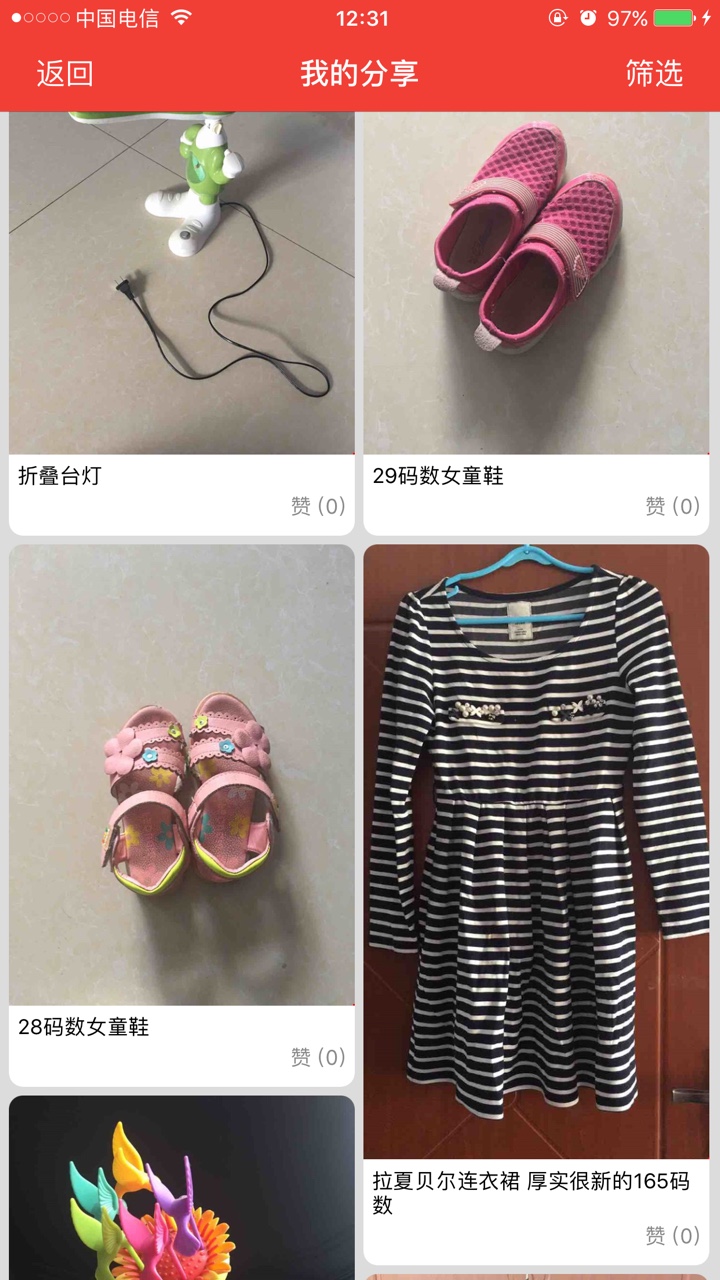The image size is (720, 1280).
Task: Open the 28码数女童鞋 item card
Action: 182,815
